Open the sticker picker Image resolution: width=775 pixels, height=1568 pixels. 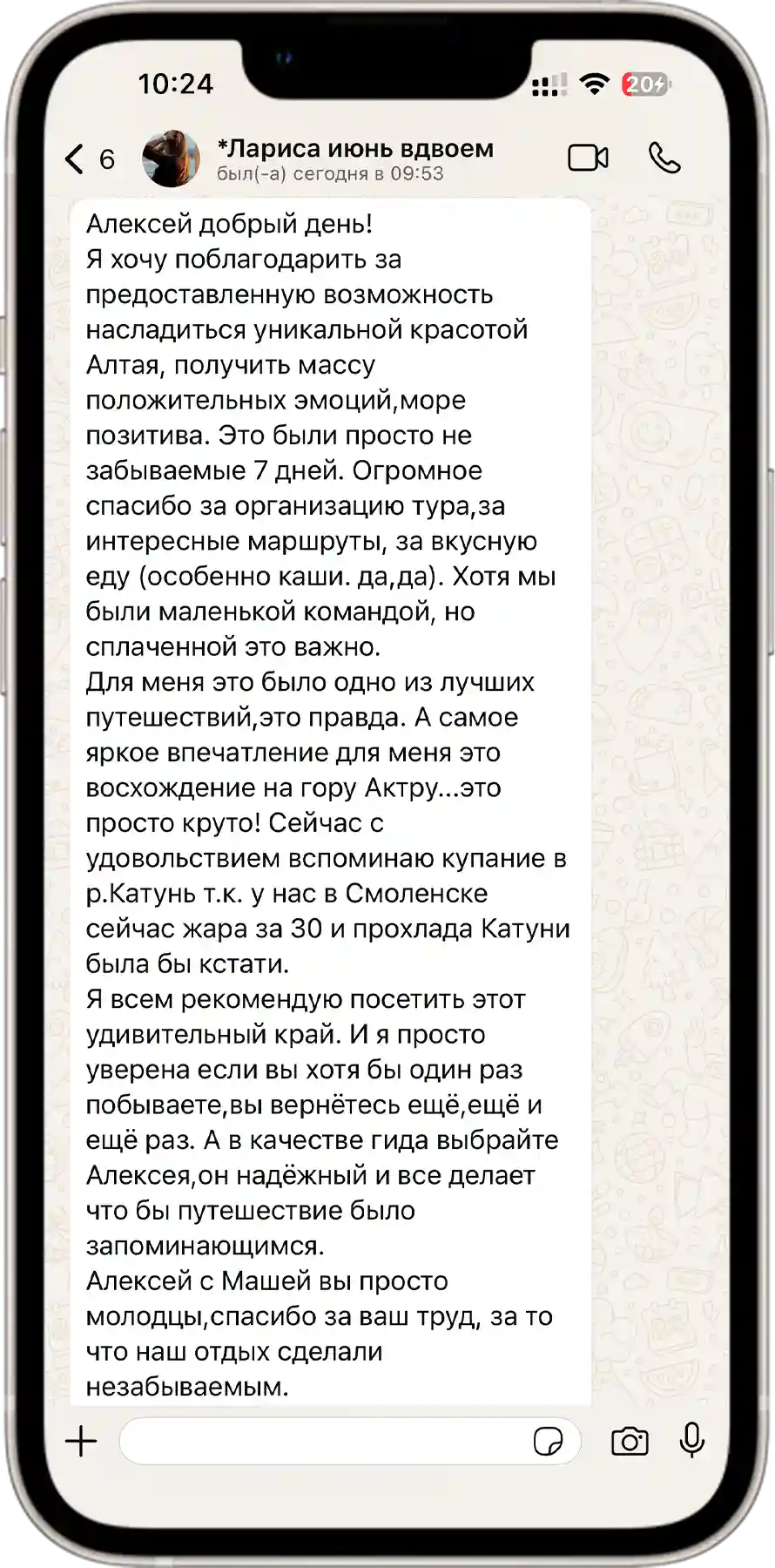548,1442
